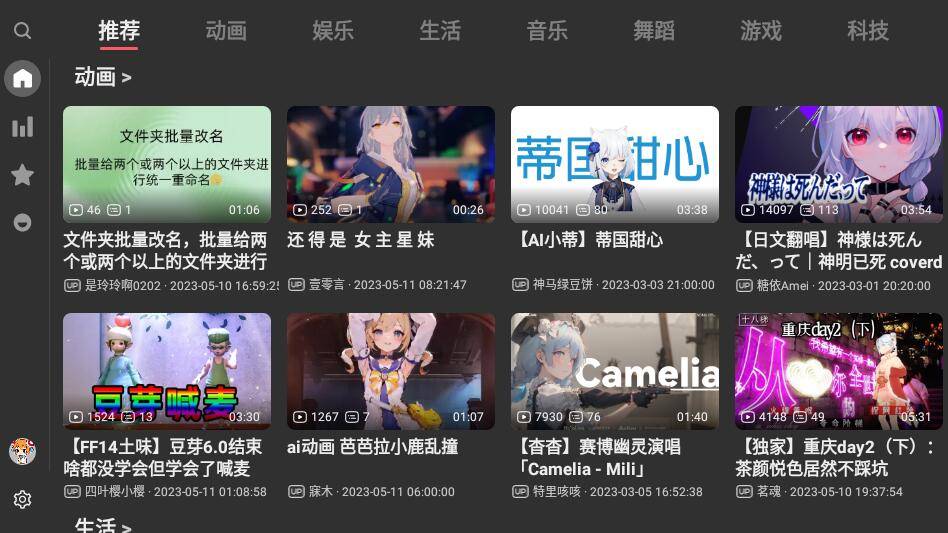Image resolution: width=948 pixels, height=533 pixels.
Task: Play the 还得是女主星妹 video
Action: 391,164
